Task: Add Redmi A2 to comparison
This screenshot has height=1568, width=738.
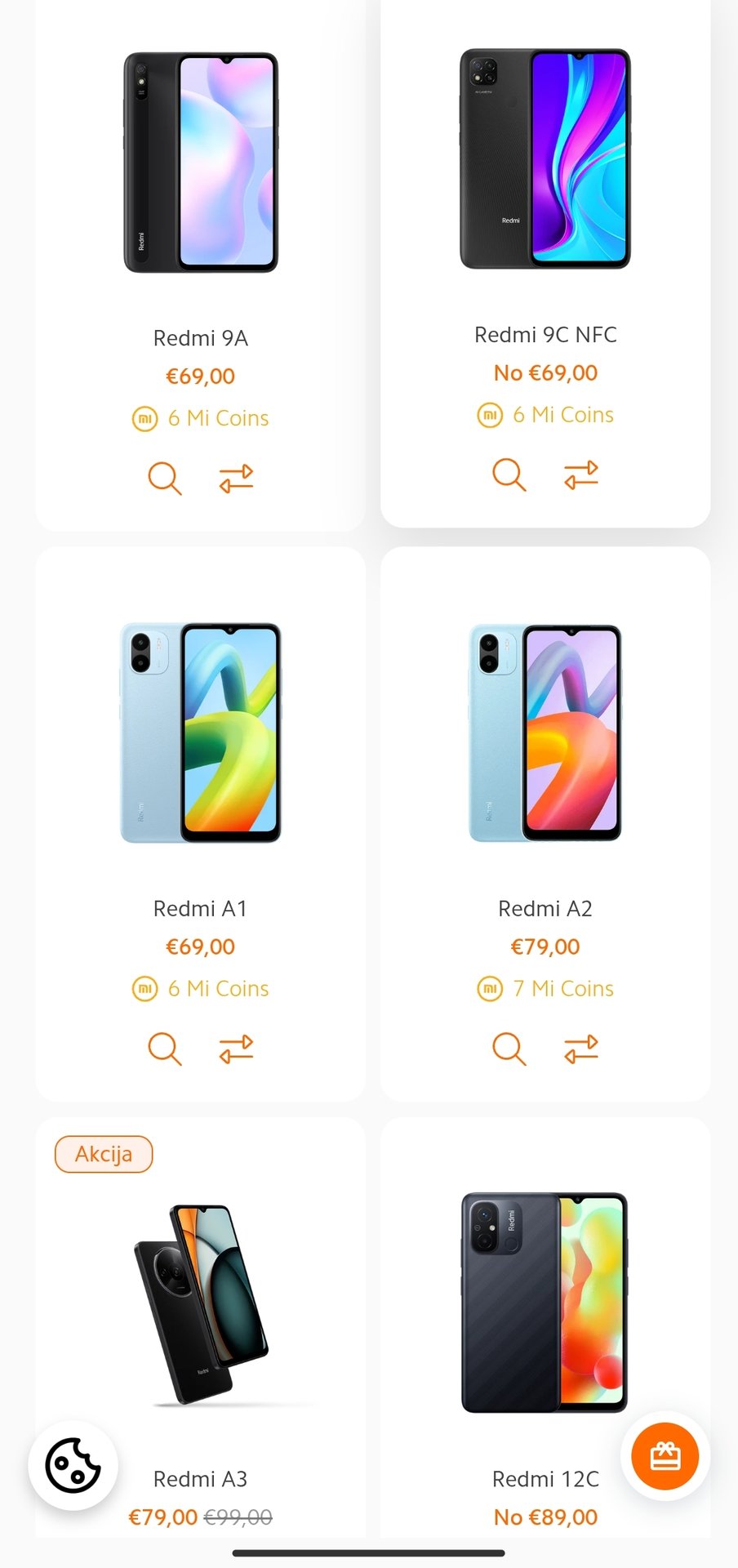Action: click(581, 1049)
